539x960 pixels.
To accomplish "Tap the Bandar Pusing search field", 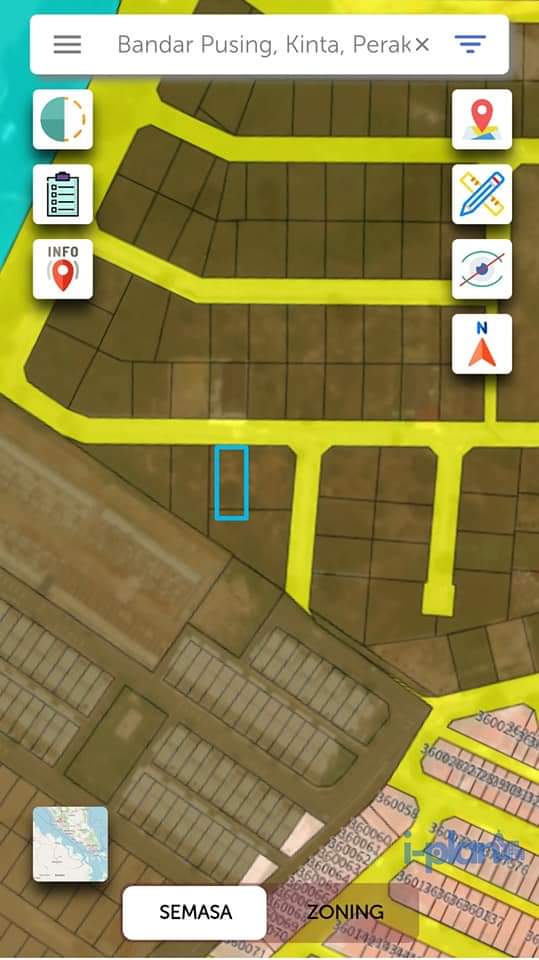I will [x=265, y=45].
